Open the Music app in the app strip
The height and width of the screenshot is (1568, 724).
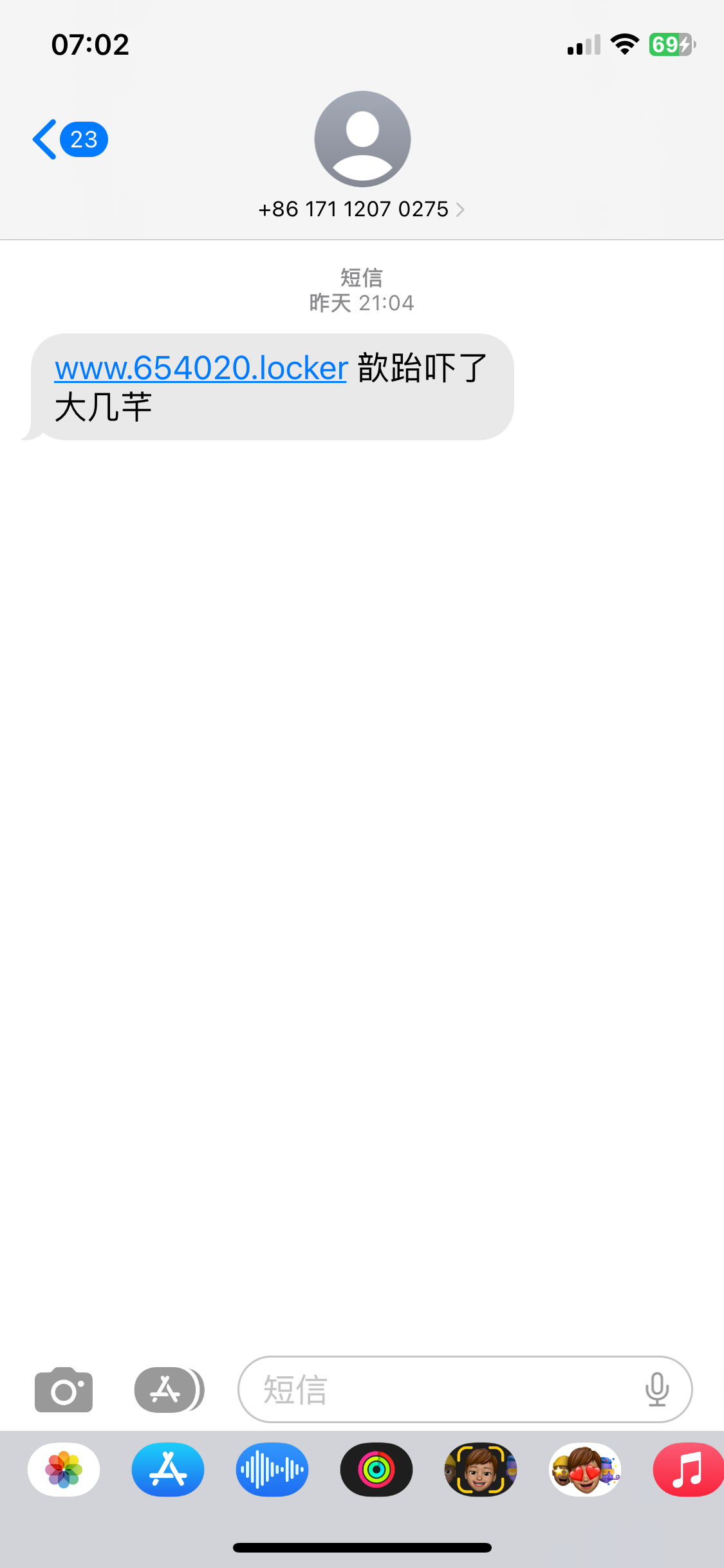click(687, 1470)
